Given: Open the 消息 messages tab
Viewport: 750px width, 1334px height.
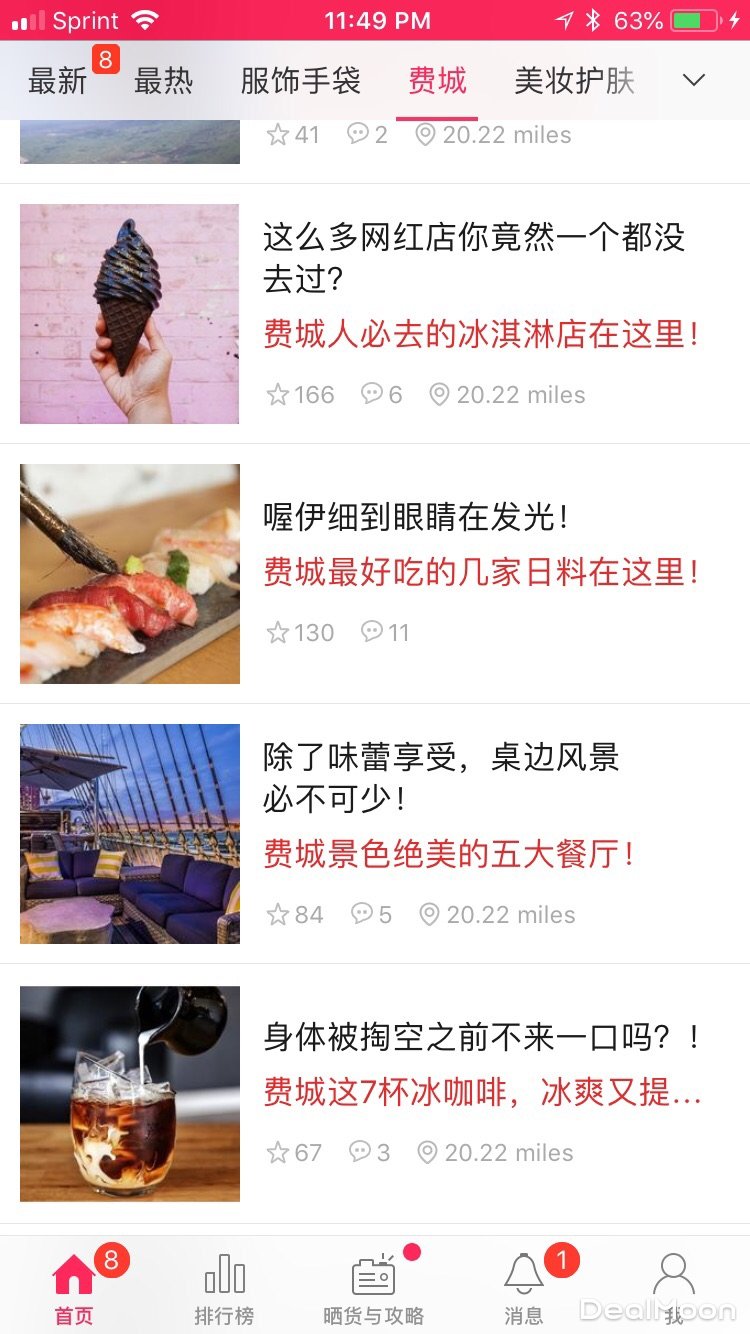Looking at the screenshot, I should coord(524,1288).
